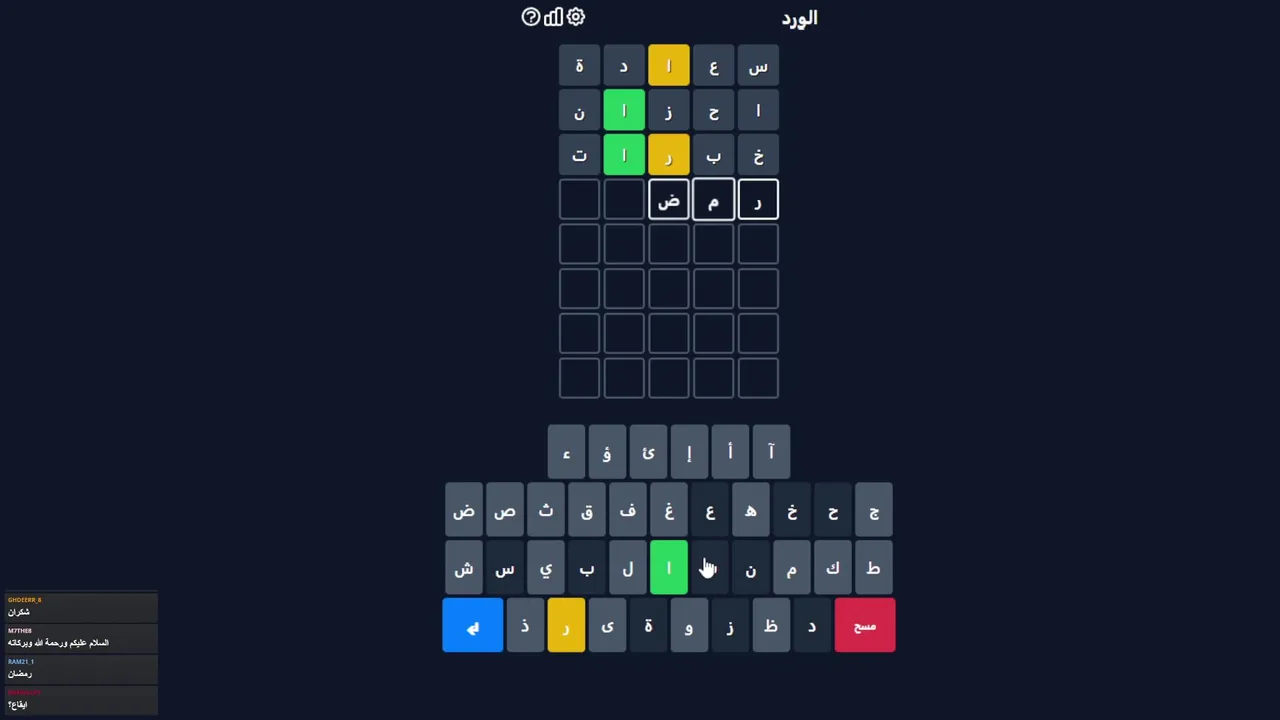Type the letter ض on the keyboard
The height and width of the screenshot is (720, 1280).
click(463, 511)
